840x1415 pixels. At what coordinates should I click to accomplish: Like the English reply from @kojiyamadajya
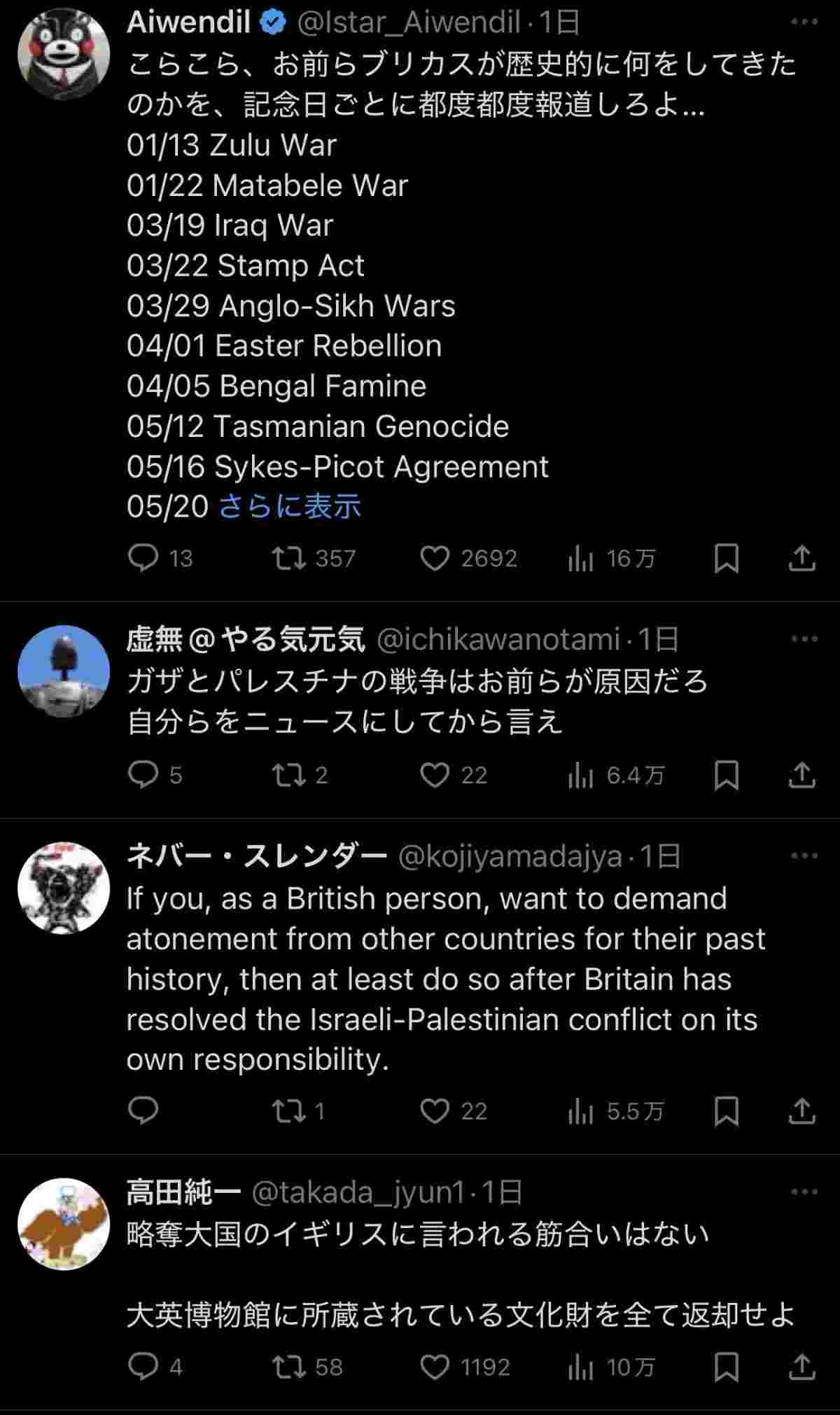coord(435,1111)
